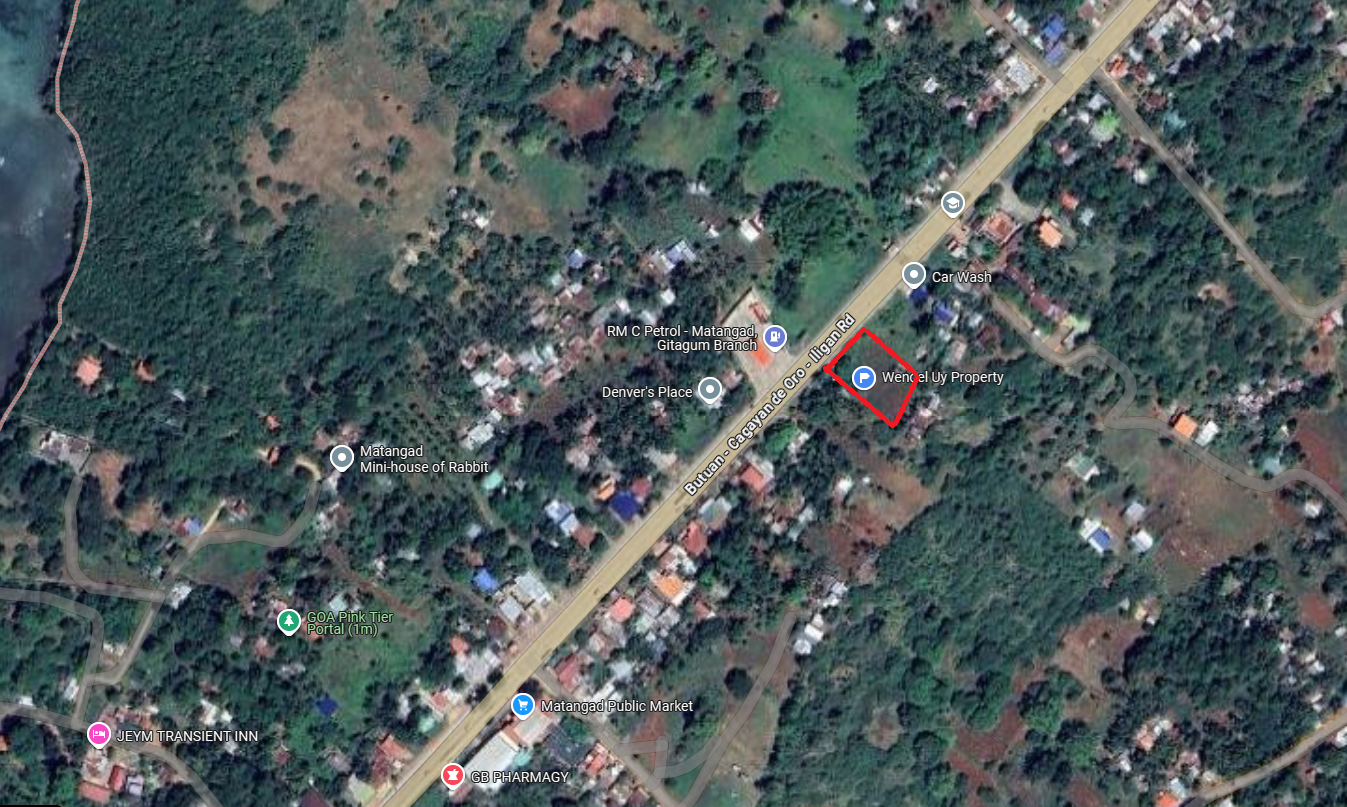
Task: Select the GB Pharmacy marker
Action: coord(453,776)
